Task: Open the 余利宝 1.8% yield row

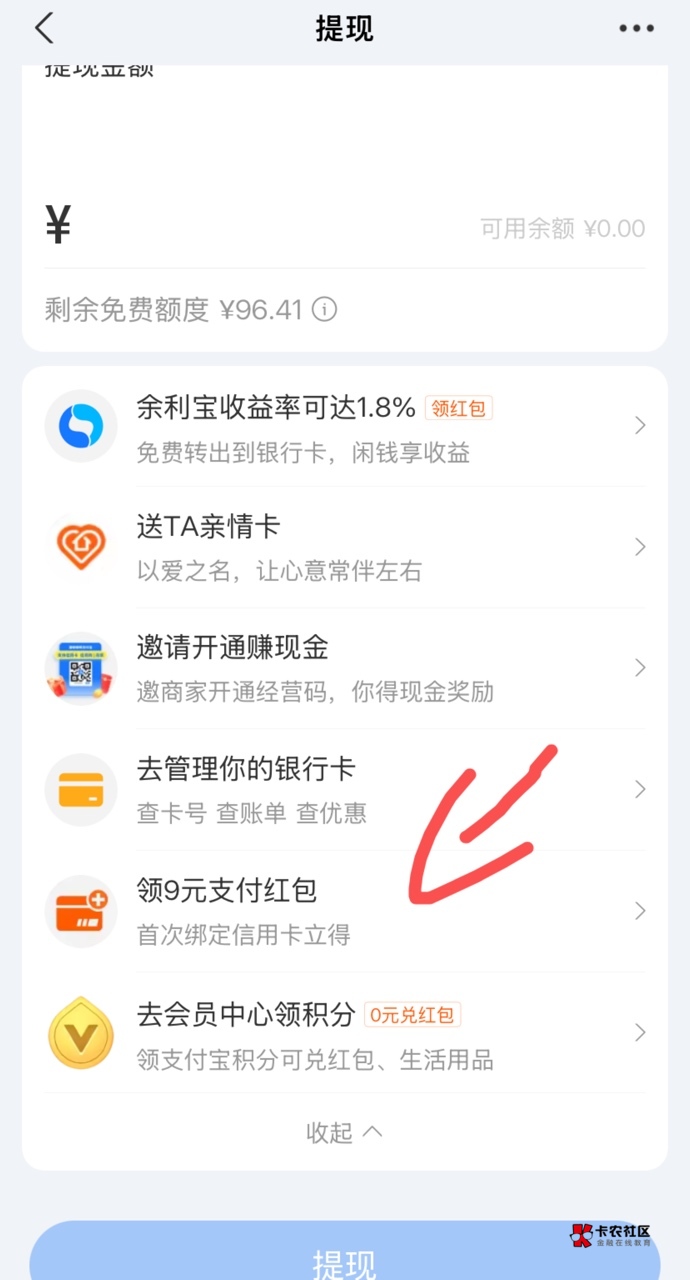Action: tap(344, 427)
